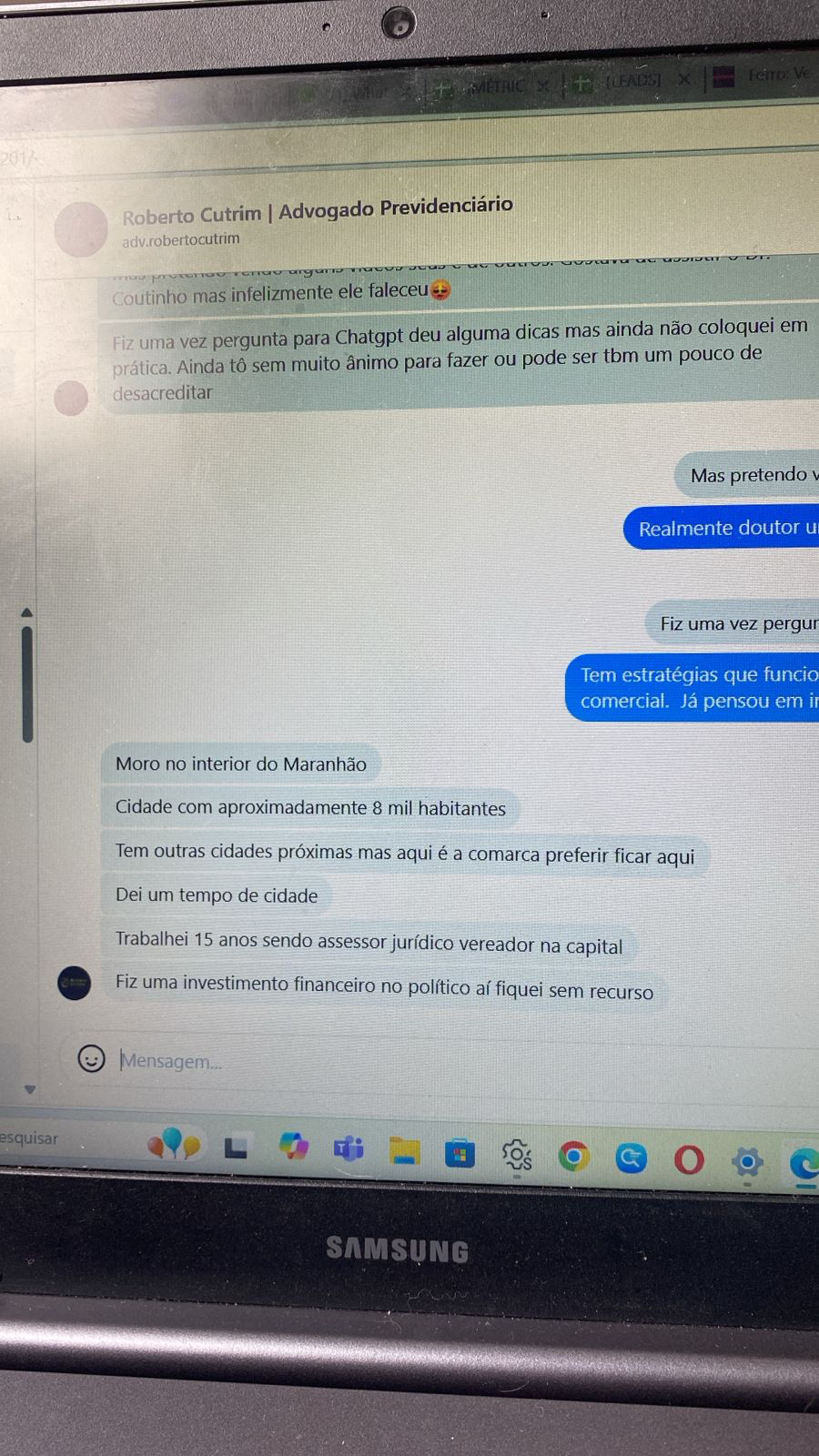Switch to the [LEADS] browser tab

point(632,81)
